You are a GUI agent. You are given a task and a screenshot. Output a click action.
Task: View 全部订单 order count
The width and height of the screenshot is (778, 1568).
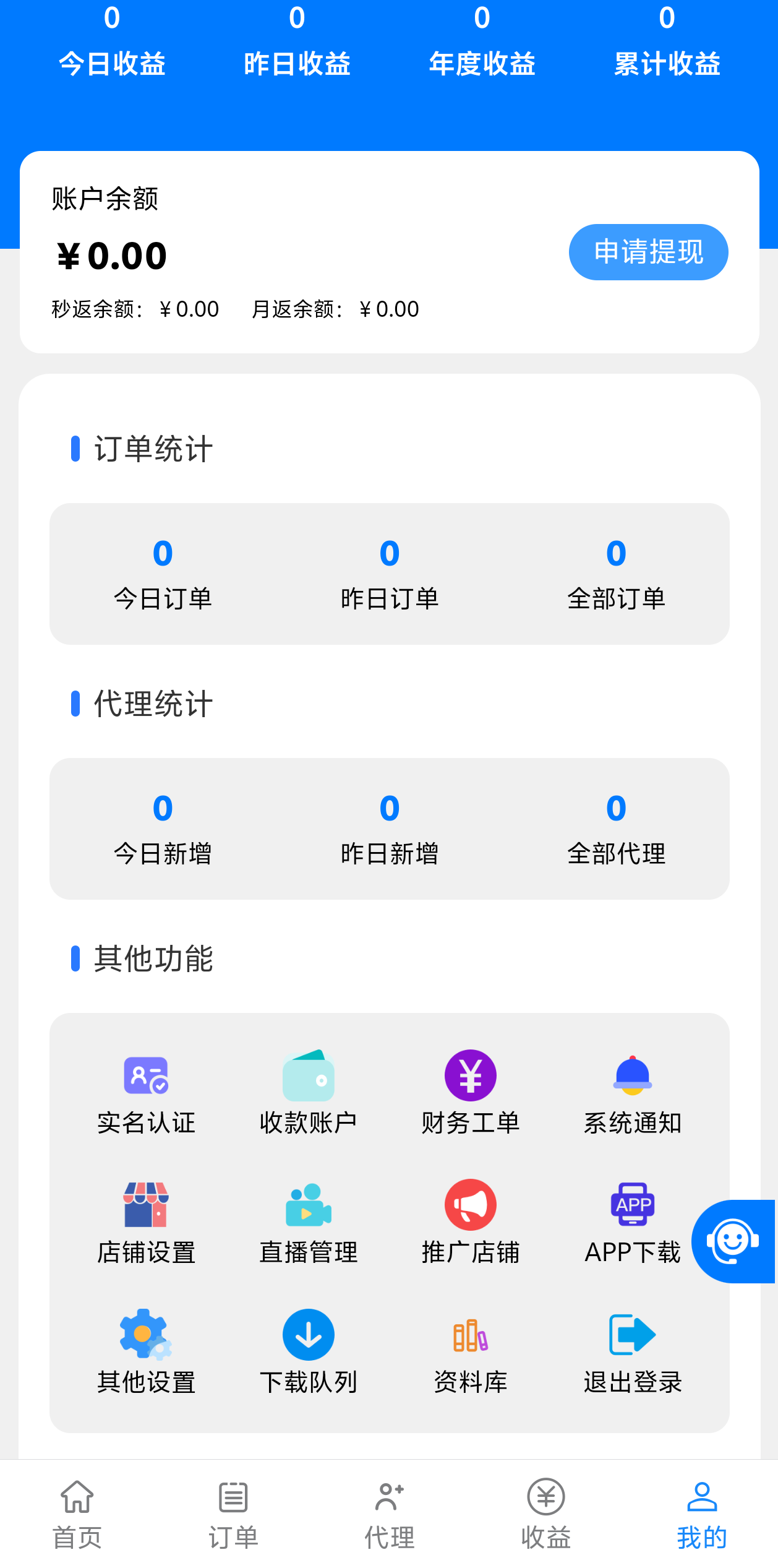coord(616,574)
